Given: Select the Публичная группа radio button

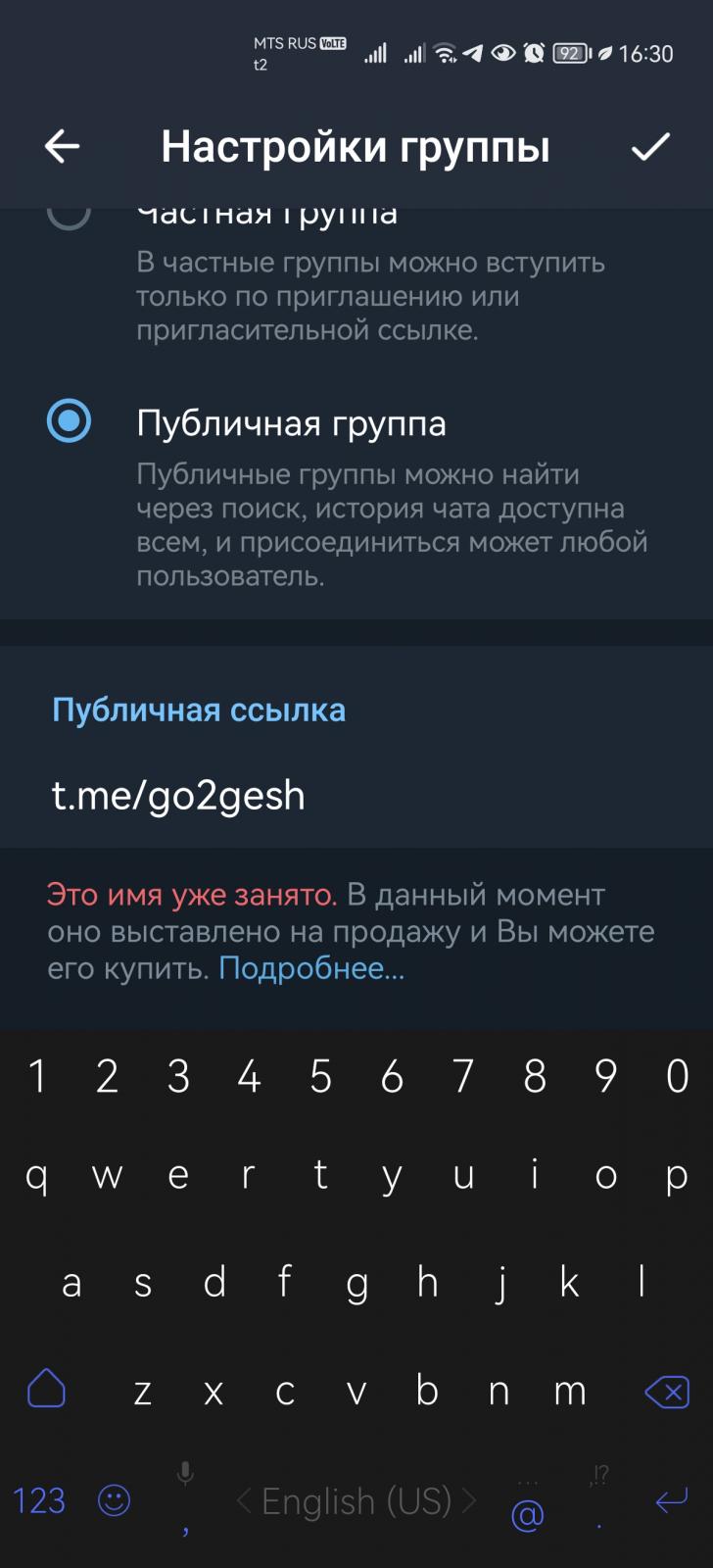Looking at the screenshot, I should (x=69, y=421).
